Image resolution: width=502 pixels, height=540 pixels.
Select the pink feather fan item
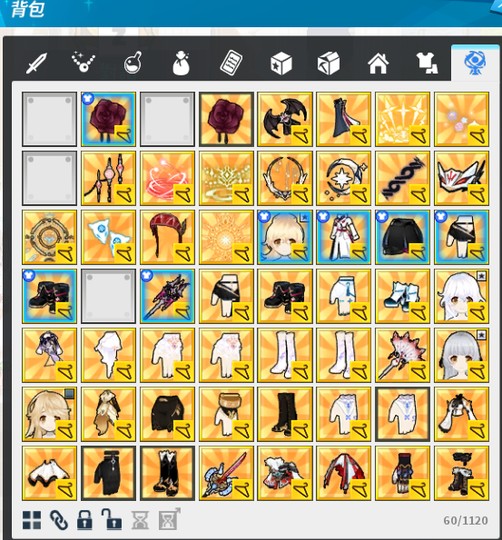click(x=403, y=355)
